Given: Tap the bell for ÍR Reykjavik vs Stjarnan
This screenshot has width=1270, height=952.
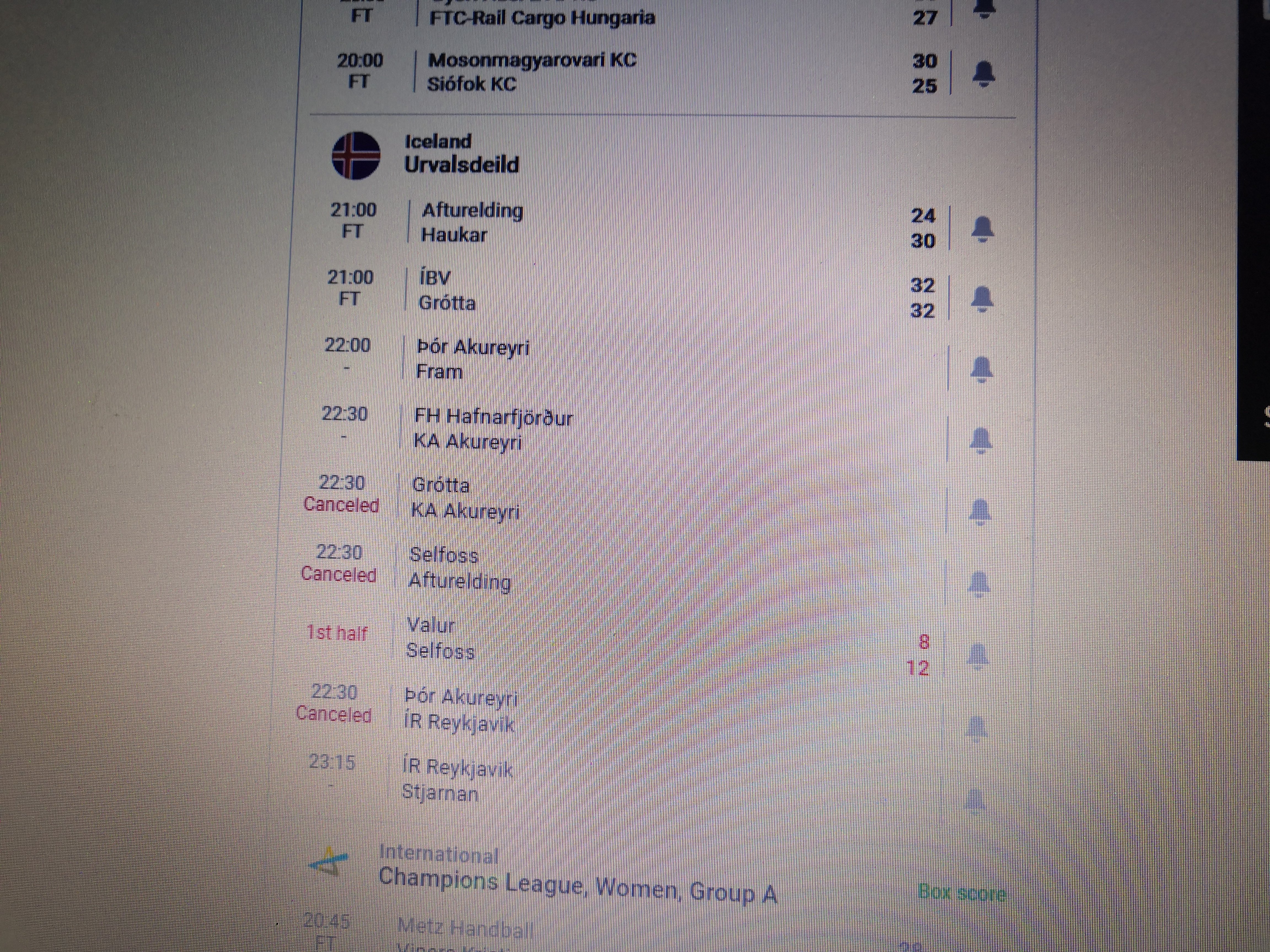Looking at the screenshot, I should click(976, 799).
